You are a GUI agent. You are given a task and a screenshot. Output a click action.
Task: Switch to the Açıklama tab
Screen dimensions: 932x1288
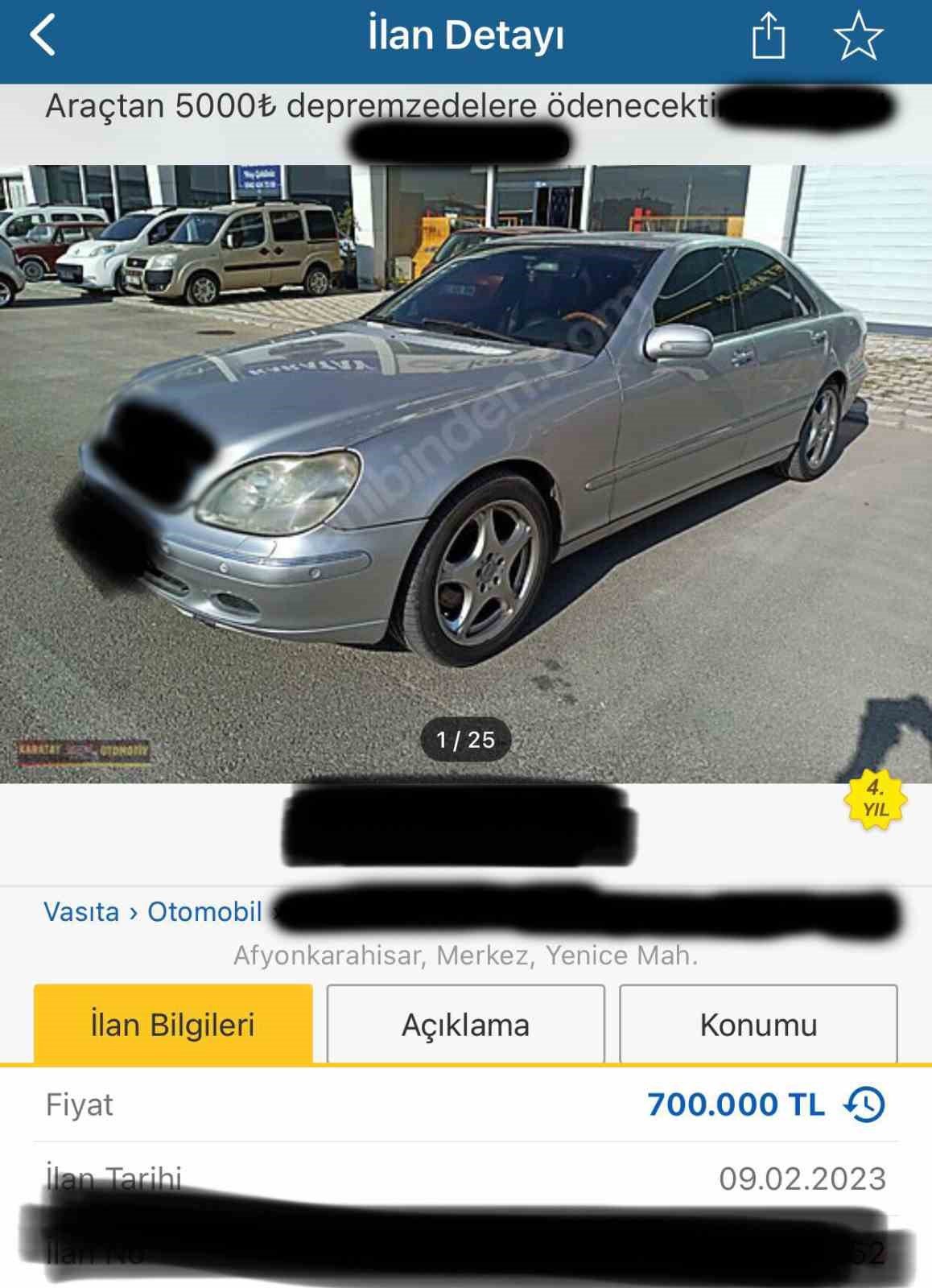coord(465,1024)
